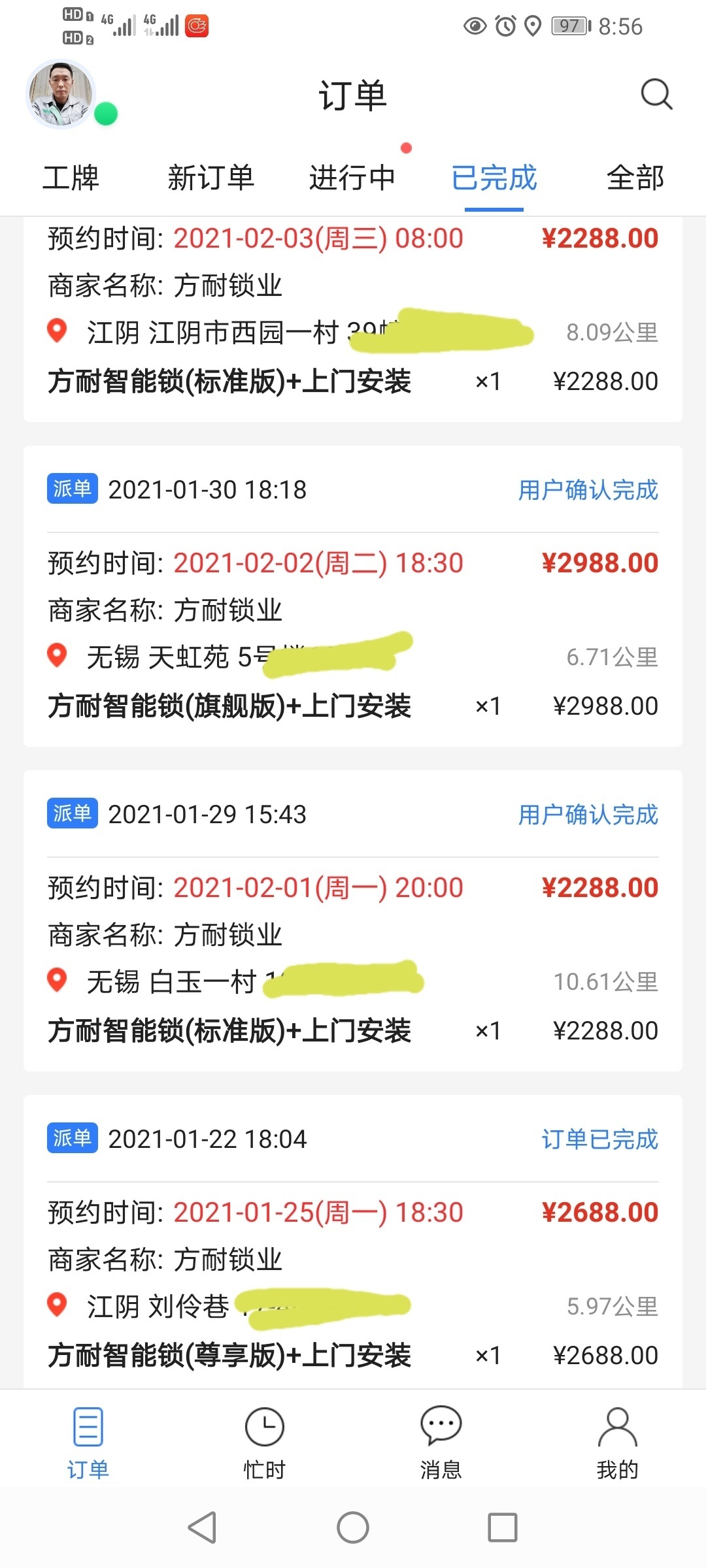
Task: Go back with the system back button
Action: [x=202, y=1527]
